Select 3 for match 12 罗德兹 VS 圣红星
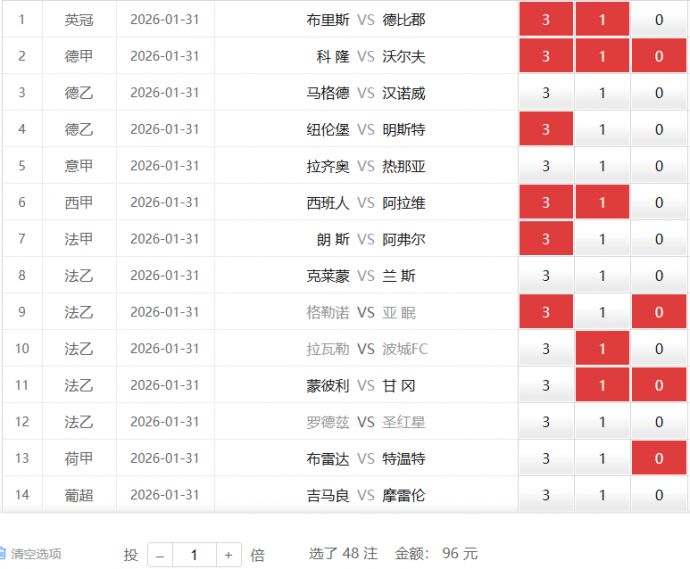The image size is (690, 569). (546, 422)
